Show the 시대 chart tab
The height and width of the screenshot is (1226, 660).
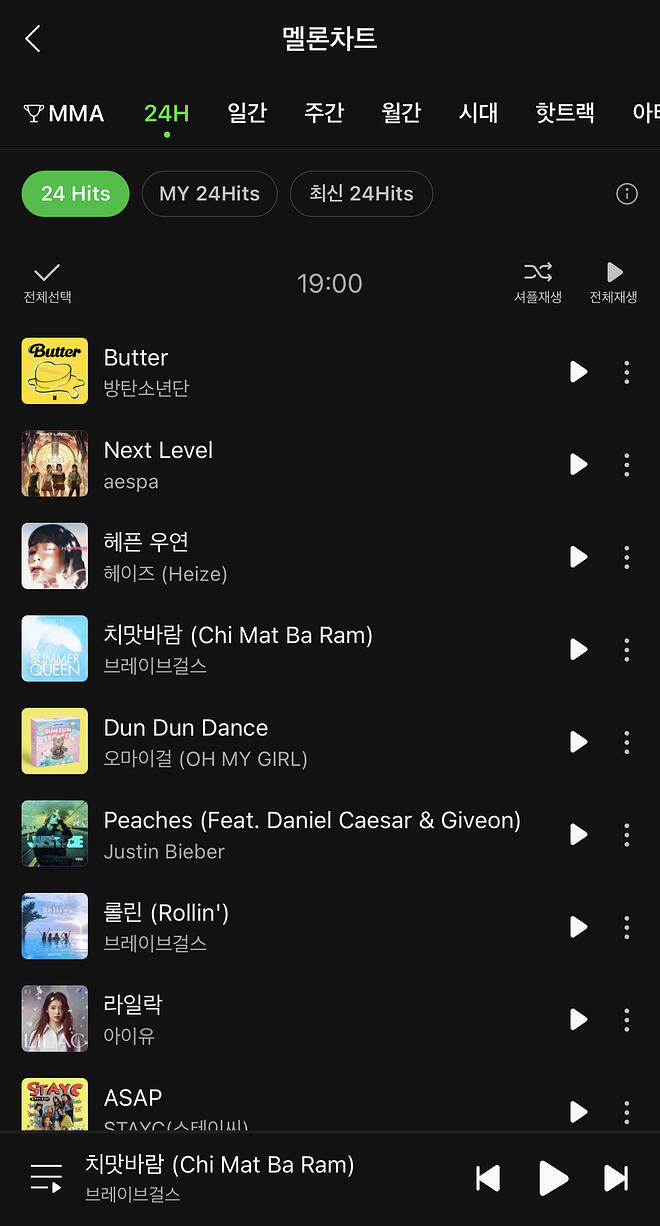tap(478, 113)
